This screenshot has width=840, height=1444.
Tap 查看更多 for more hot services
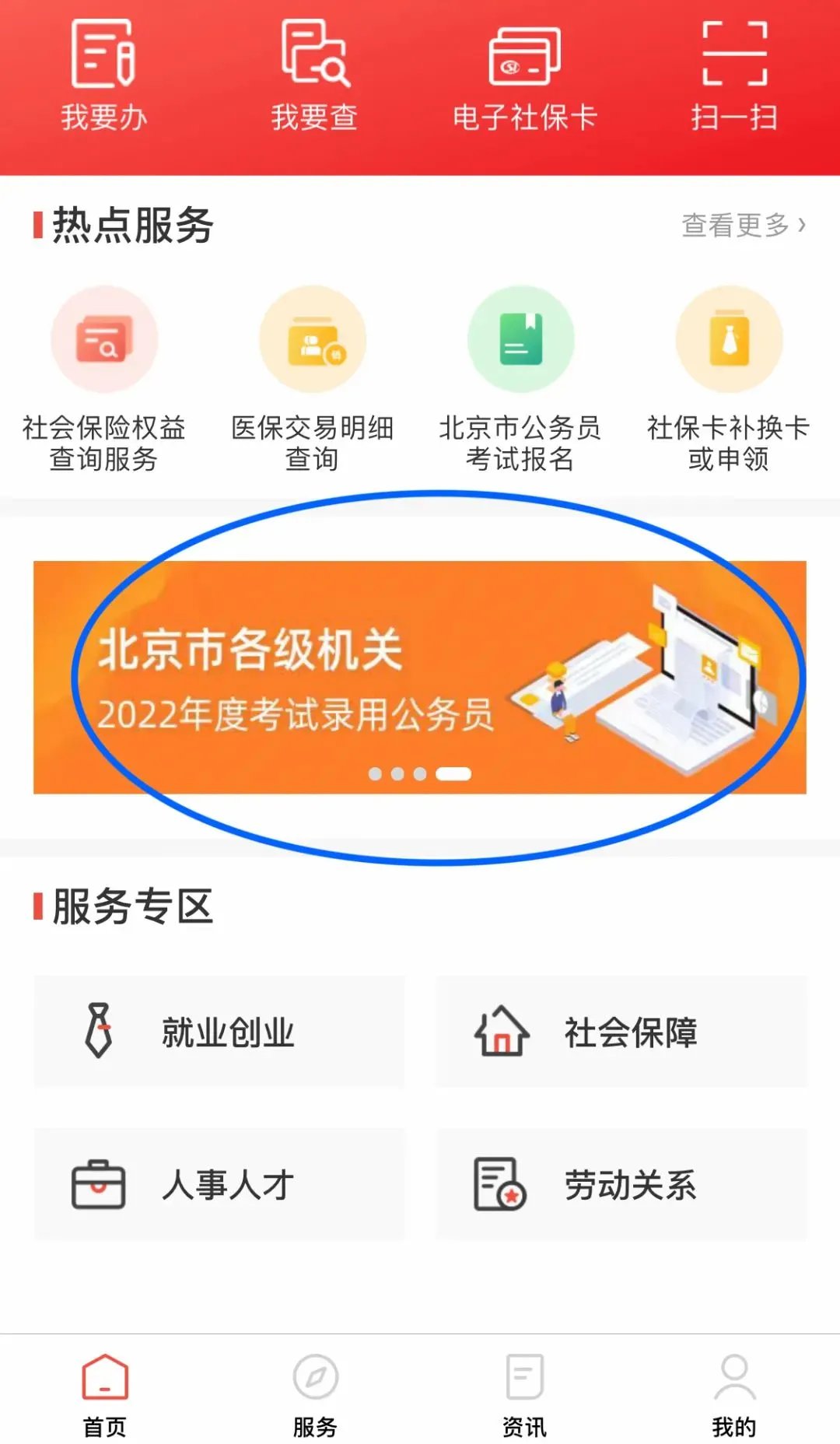click(x=743, y=226)
